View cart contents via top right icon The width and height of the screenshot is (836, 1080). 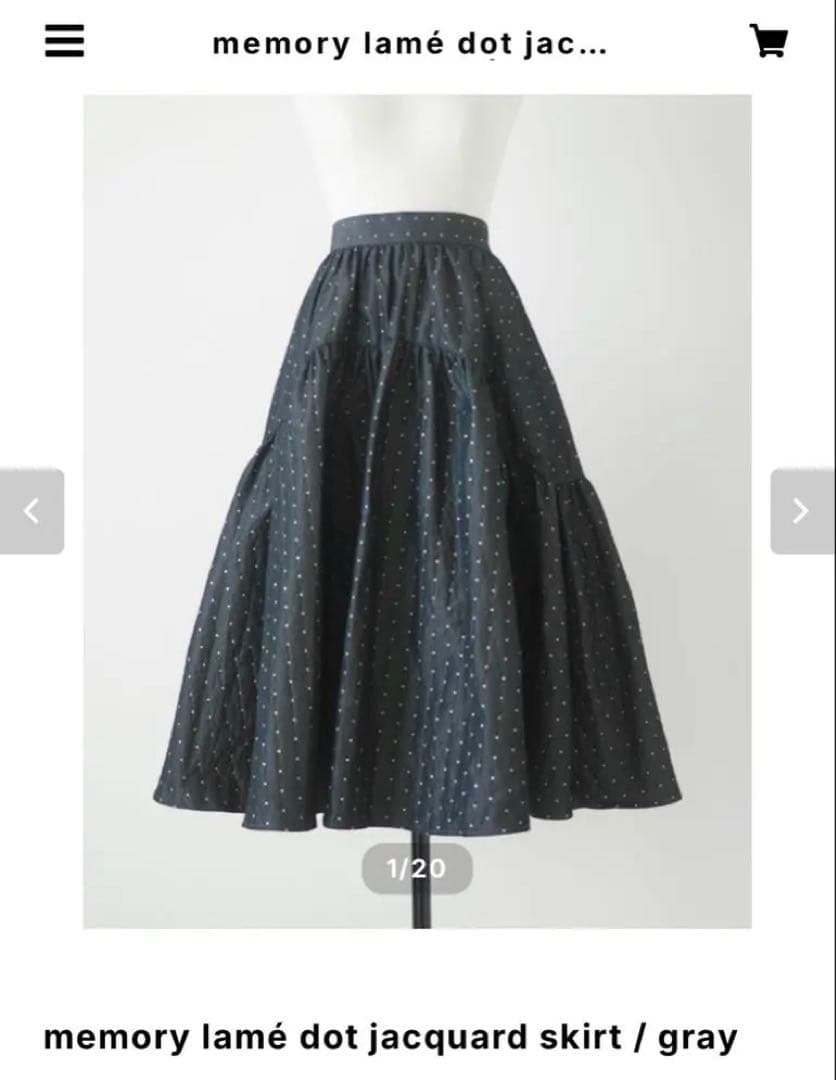coord(768,42)
